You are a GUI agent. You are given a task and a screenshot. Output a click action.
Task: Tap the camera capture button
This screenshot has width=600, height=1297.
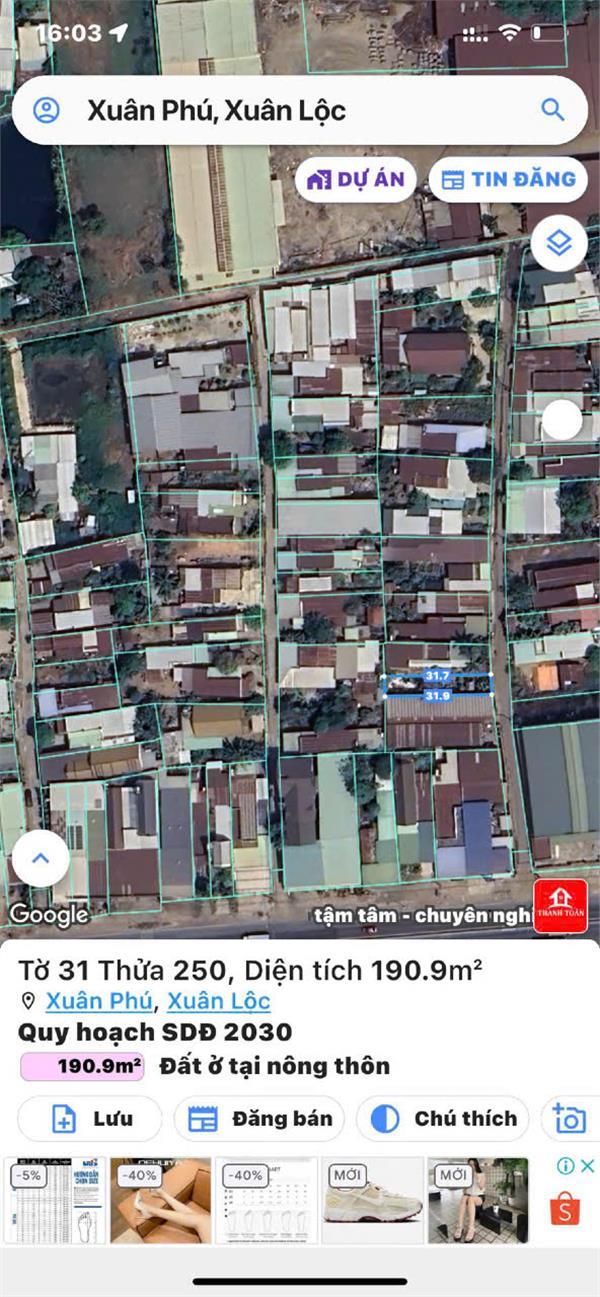(570, 1119)
